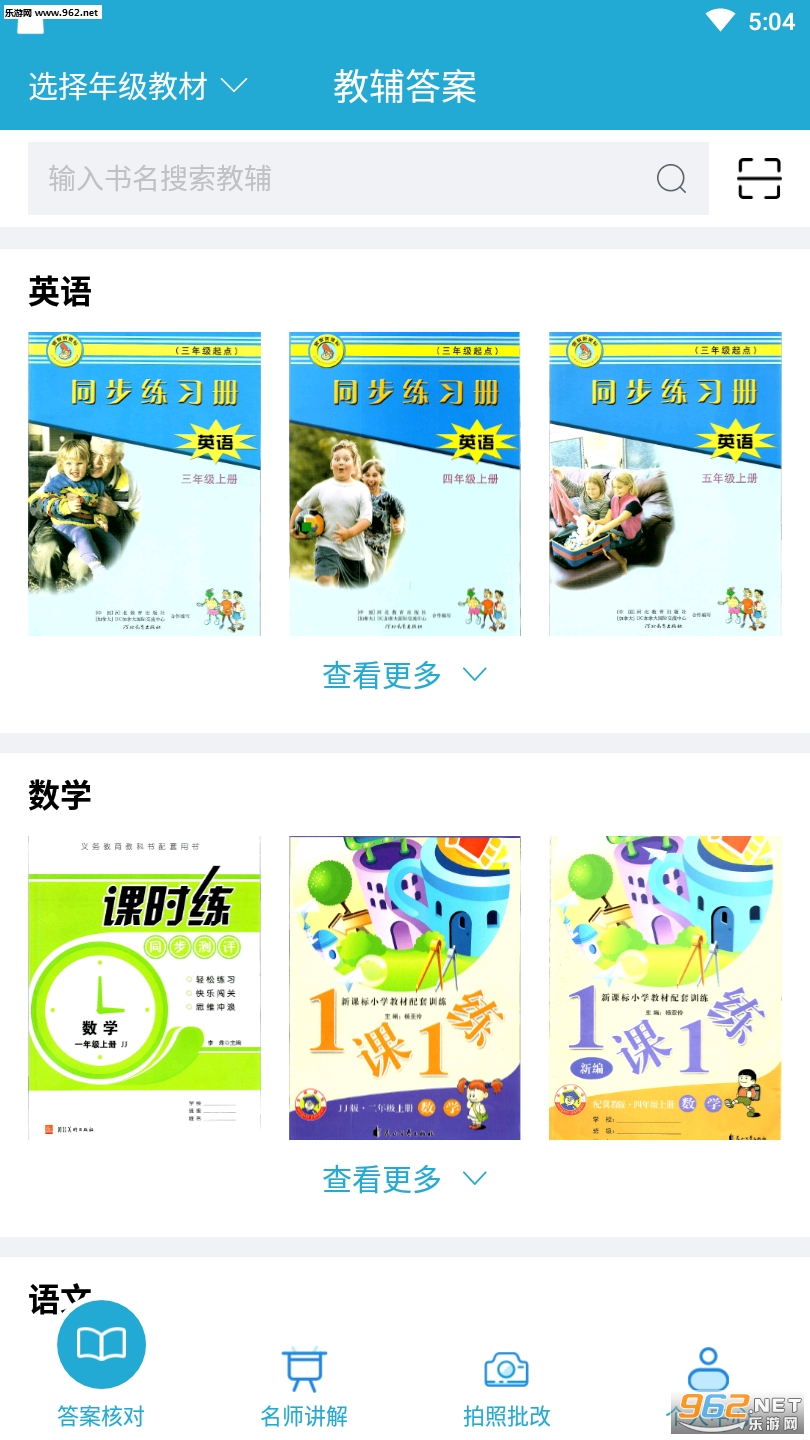Expand 查看更多 under 数学
810x1440 pixels.
404,1179
